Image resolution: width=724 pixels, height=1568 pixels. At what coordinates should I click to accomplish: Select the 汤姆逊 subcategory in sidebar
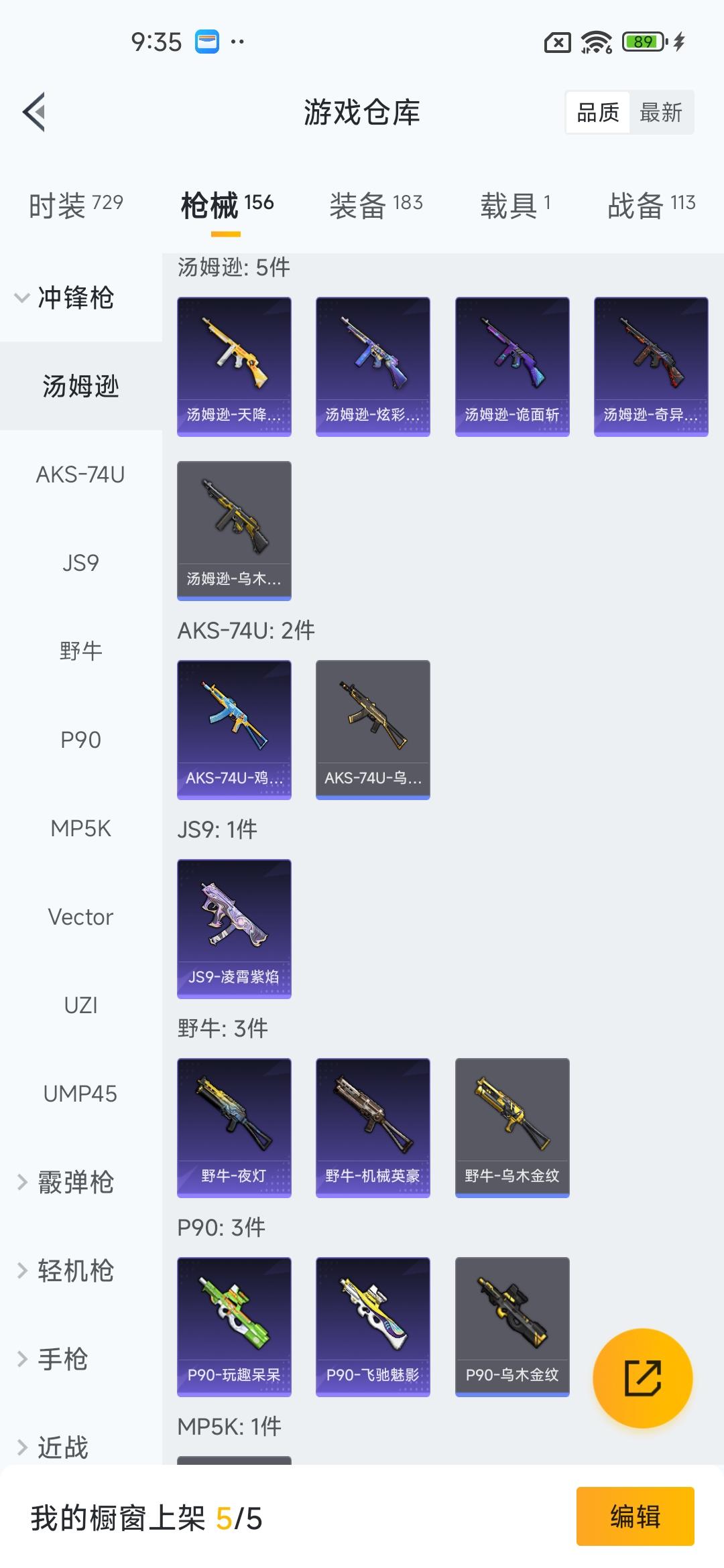click(x=81, y=387)
